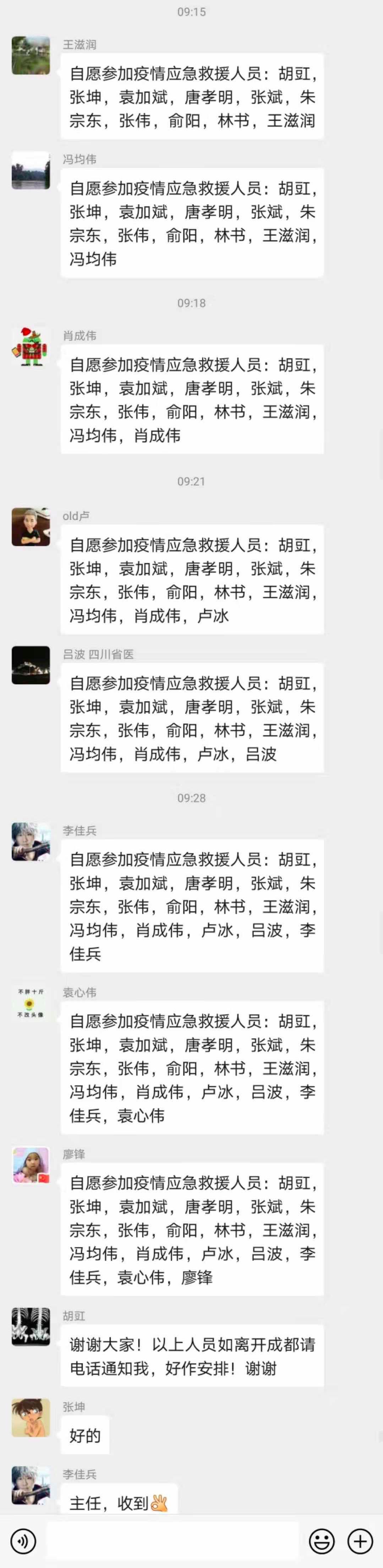View 王滋润's profile avatar
This screenshot has height=1568, width=383.
click(x=31, y=55)
